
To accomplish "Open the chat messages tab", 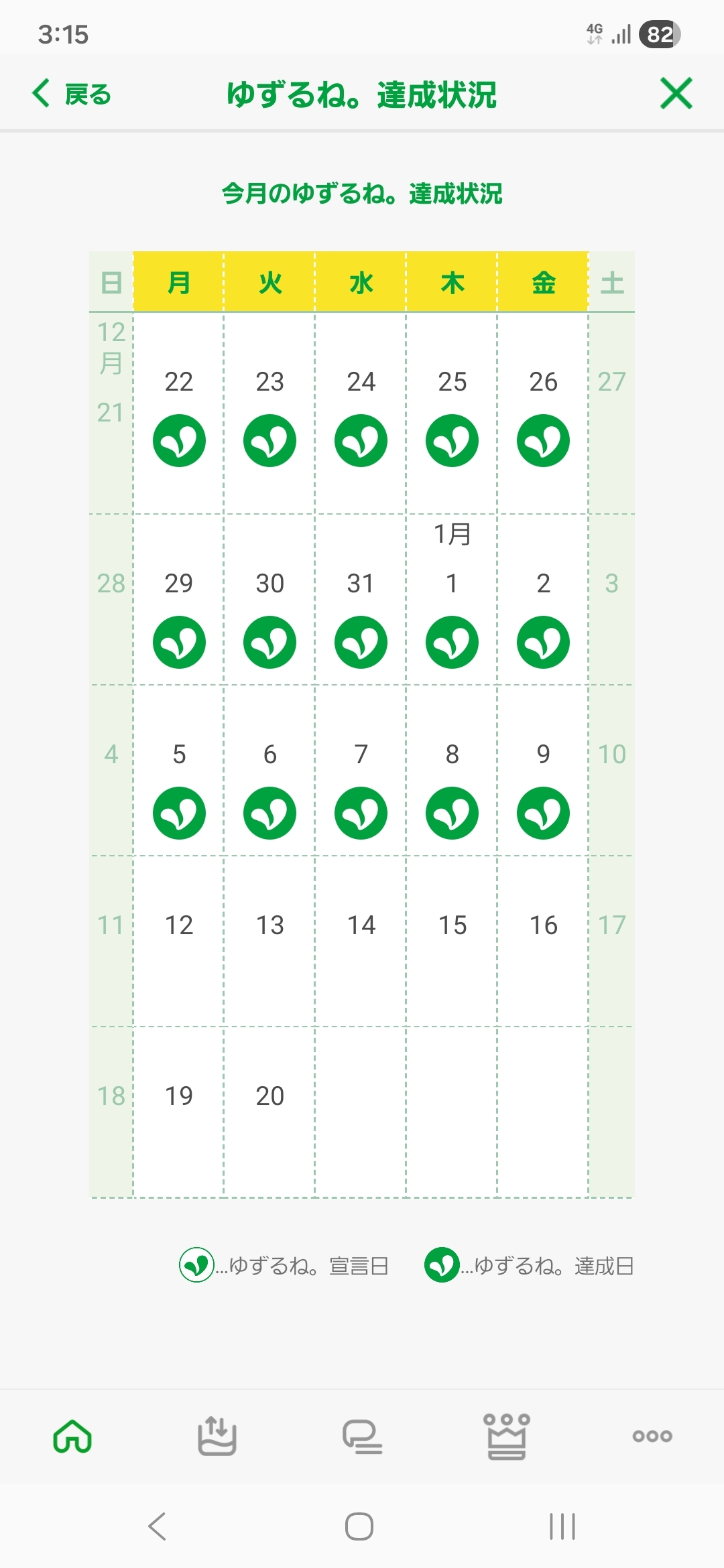I will (x=362, y=1437).
